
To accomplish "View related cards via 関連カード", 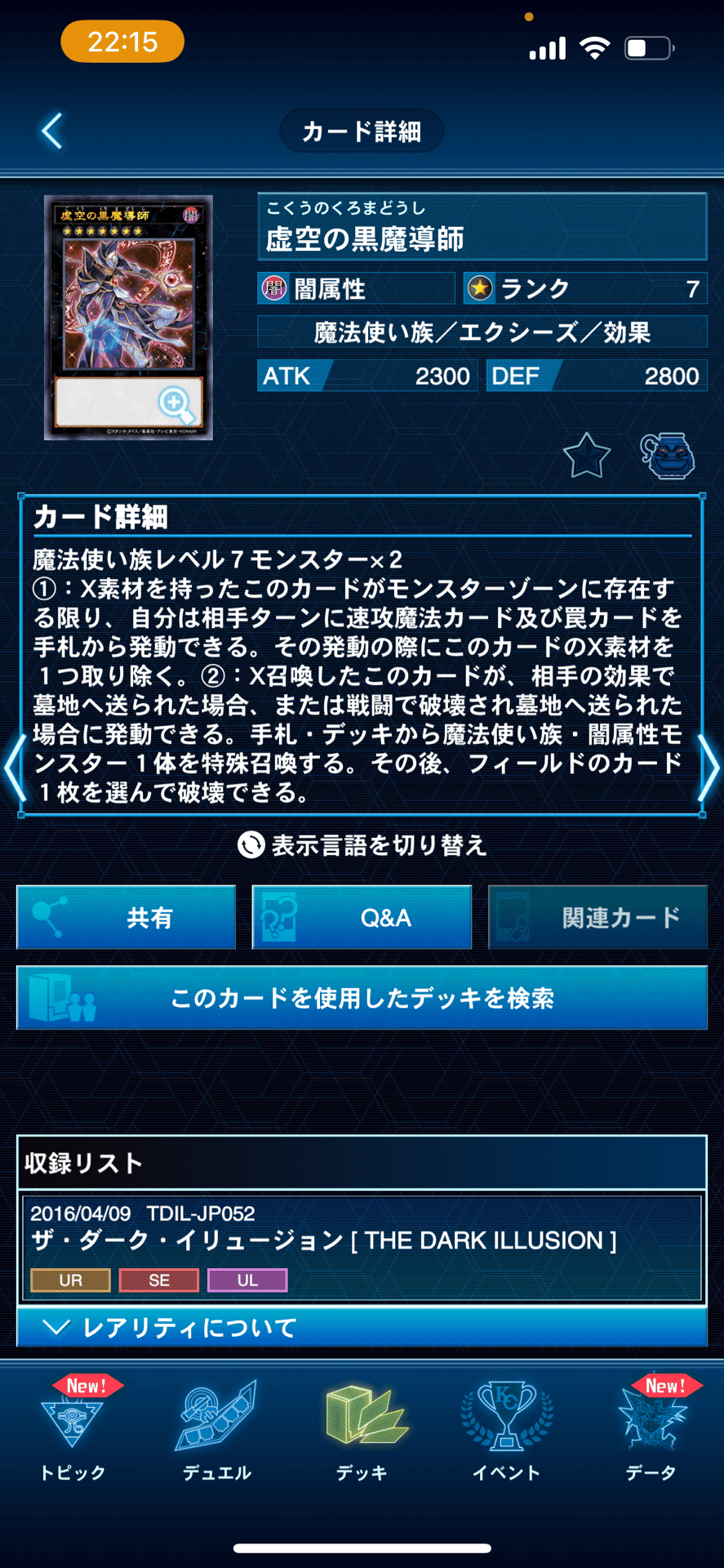I will (x=597, y=918).
